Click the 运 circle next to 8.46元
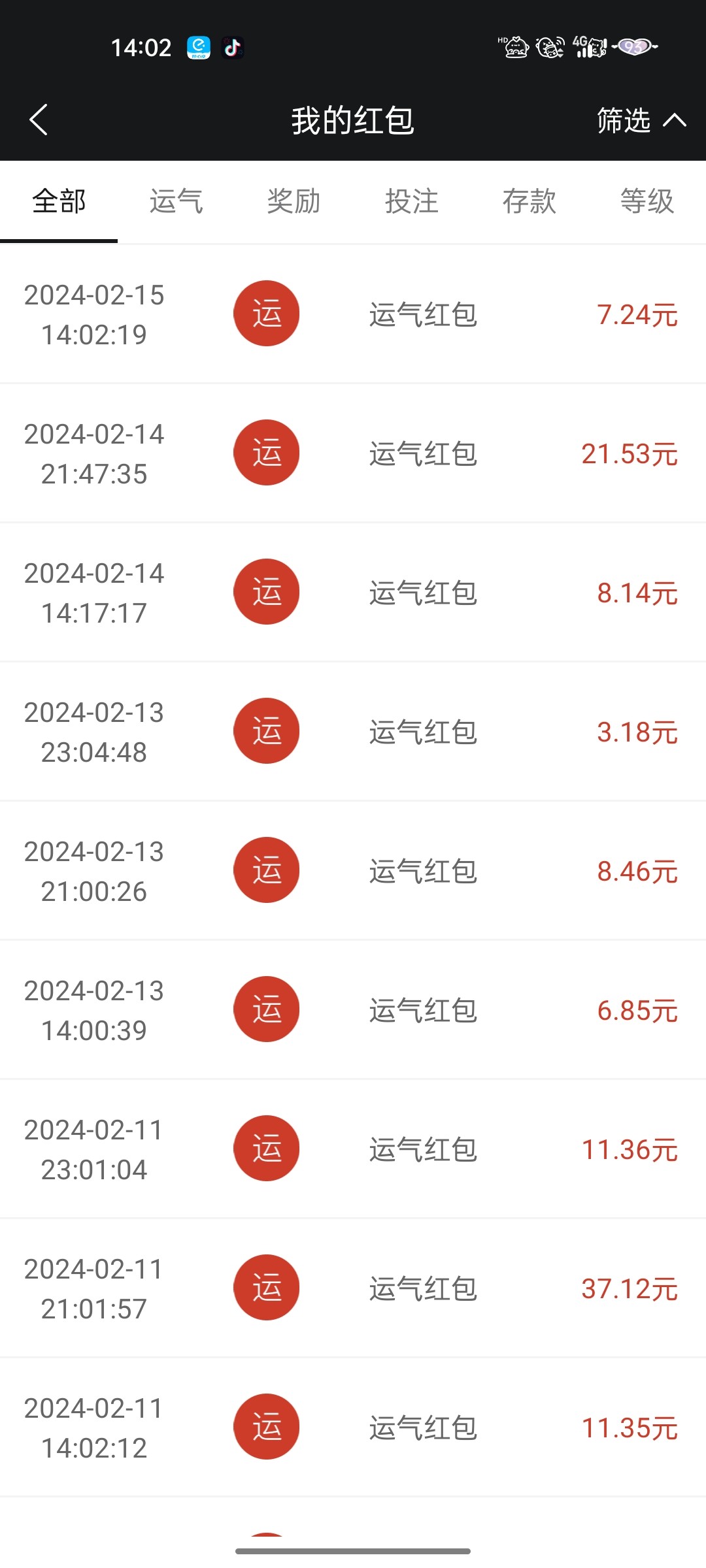The image size is (706, 1568). (266, 870)
